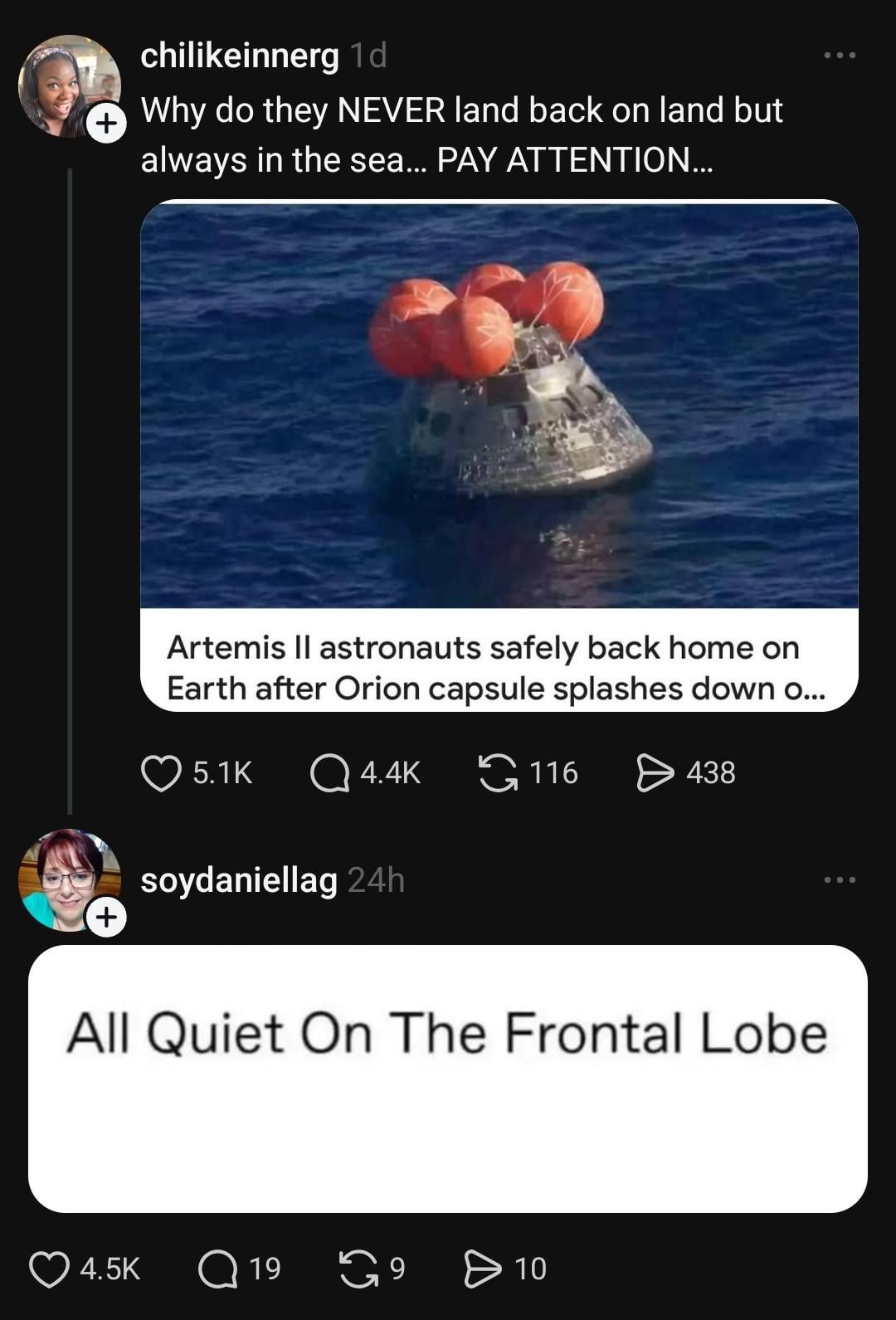This screenshot has height=1320, width=896.
Task: Follow soydaniellag via the plus badge
Action: pyautogui.click(x=106, y=918)
